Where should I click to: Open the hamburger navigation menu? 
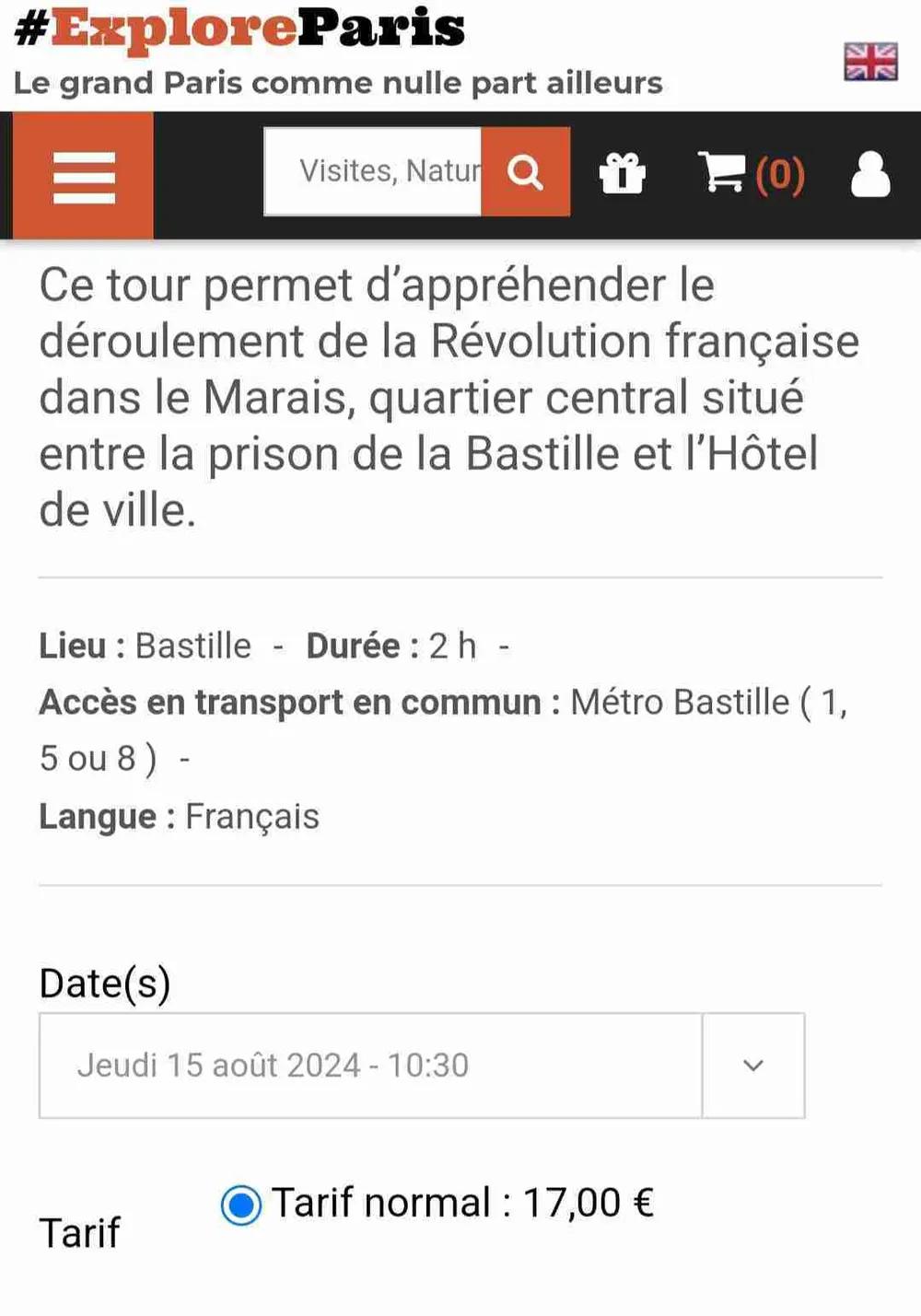(83, 175)
